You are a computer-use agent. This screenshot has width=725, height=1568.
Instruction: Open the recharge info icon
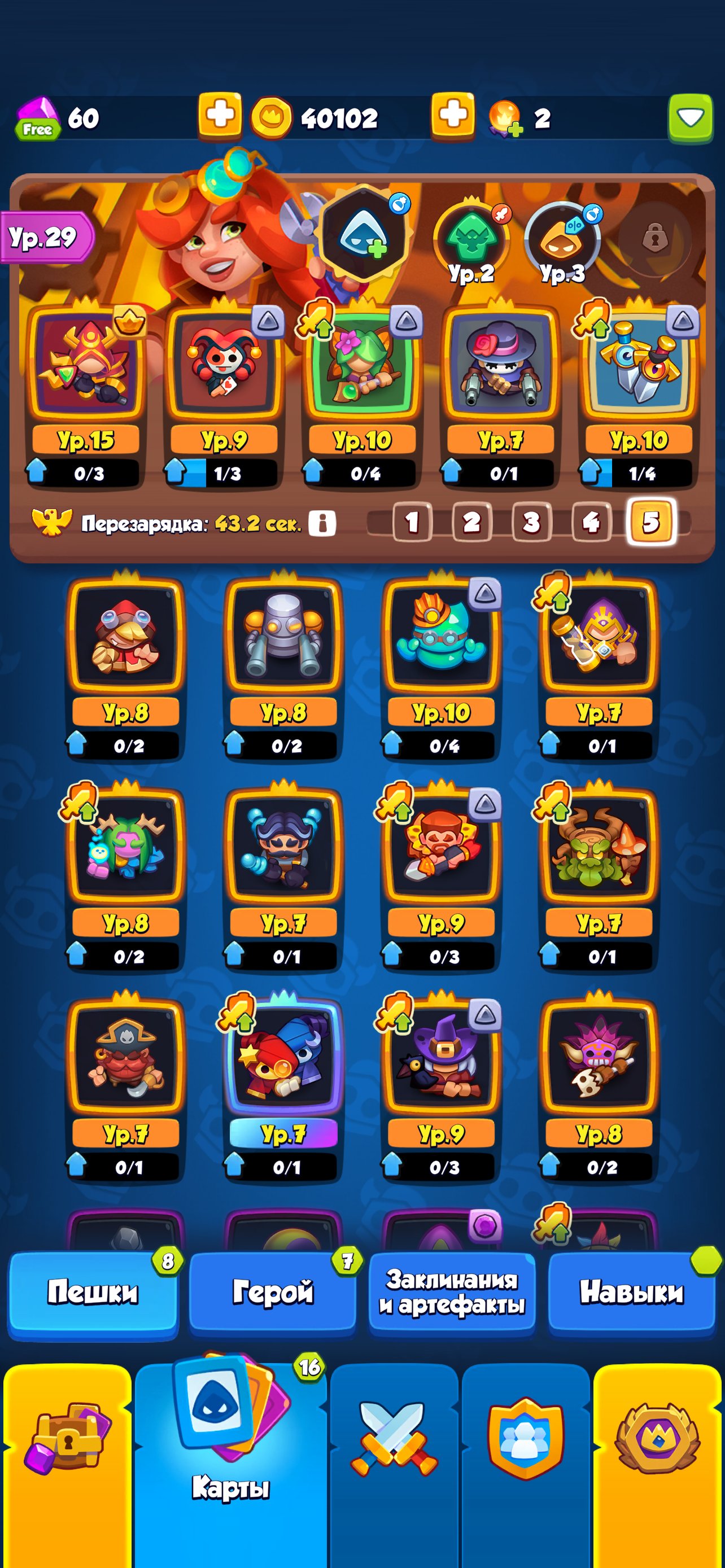click(x=322, y=523)
